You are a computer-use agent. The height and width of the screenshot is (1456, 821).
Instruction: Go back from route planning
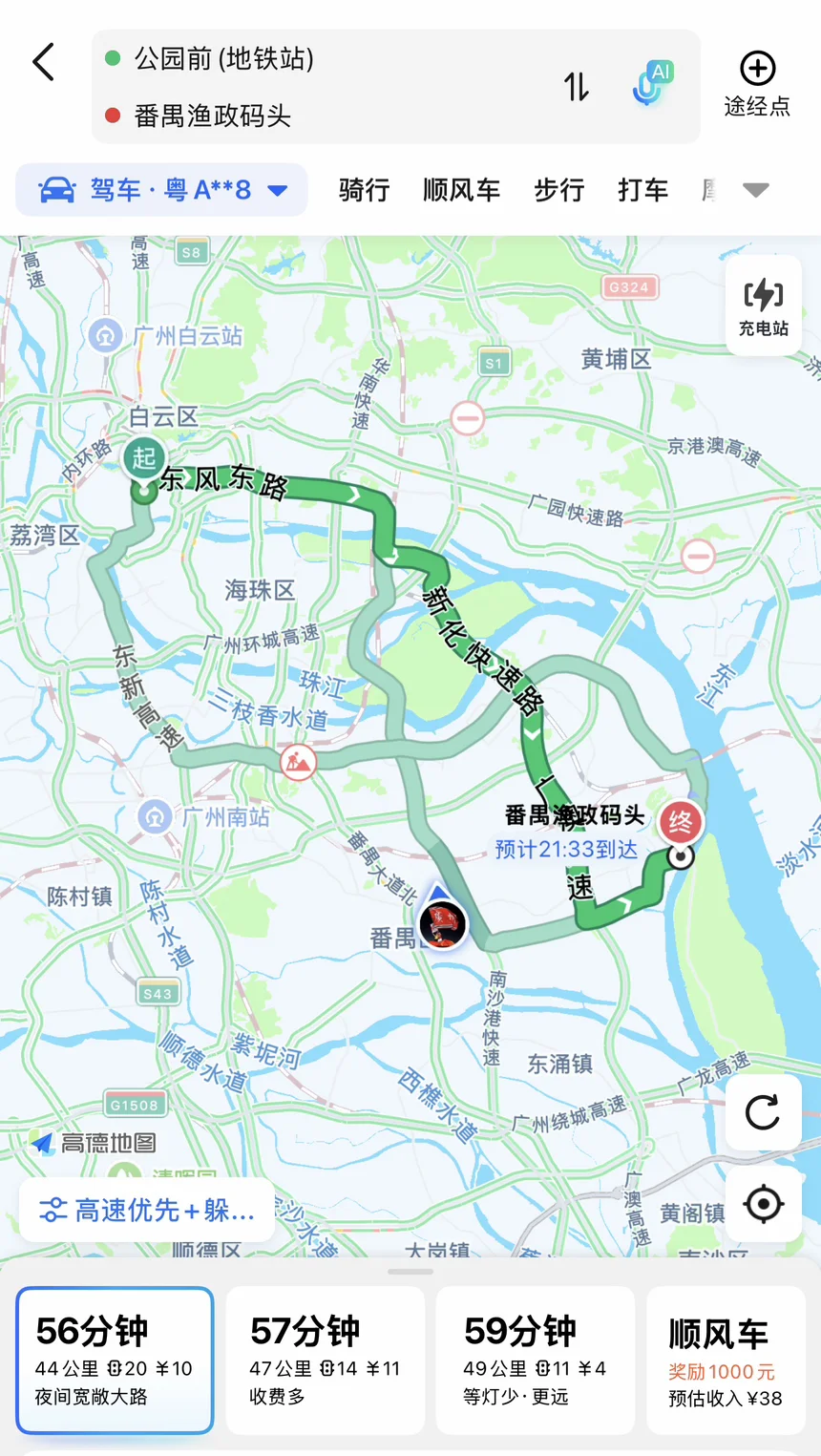pyautogui.click(x=44, y=63)
